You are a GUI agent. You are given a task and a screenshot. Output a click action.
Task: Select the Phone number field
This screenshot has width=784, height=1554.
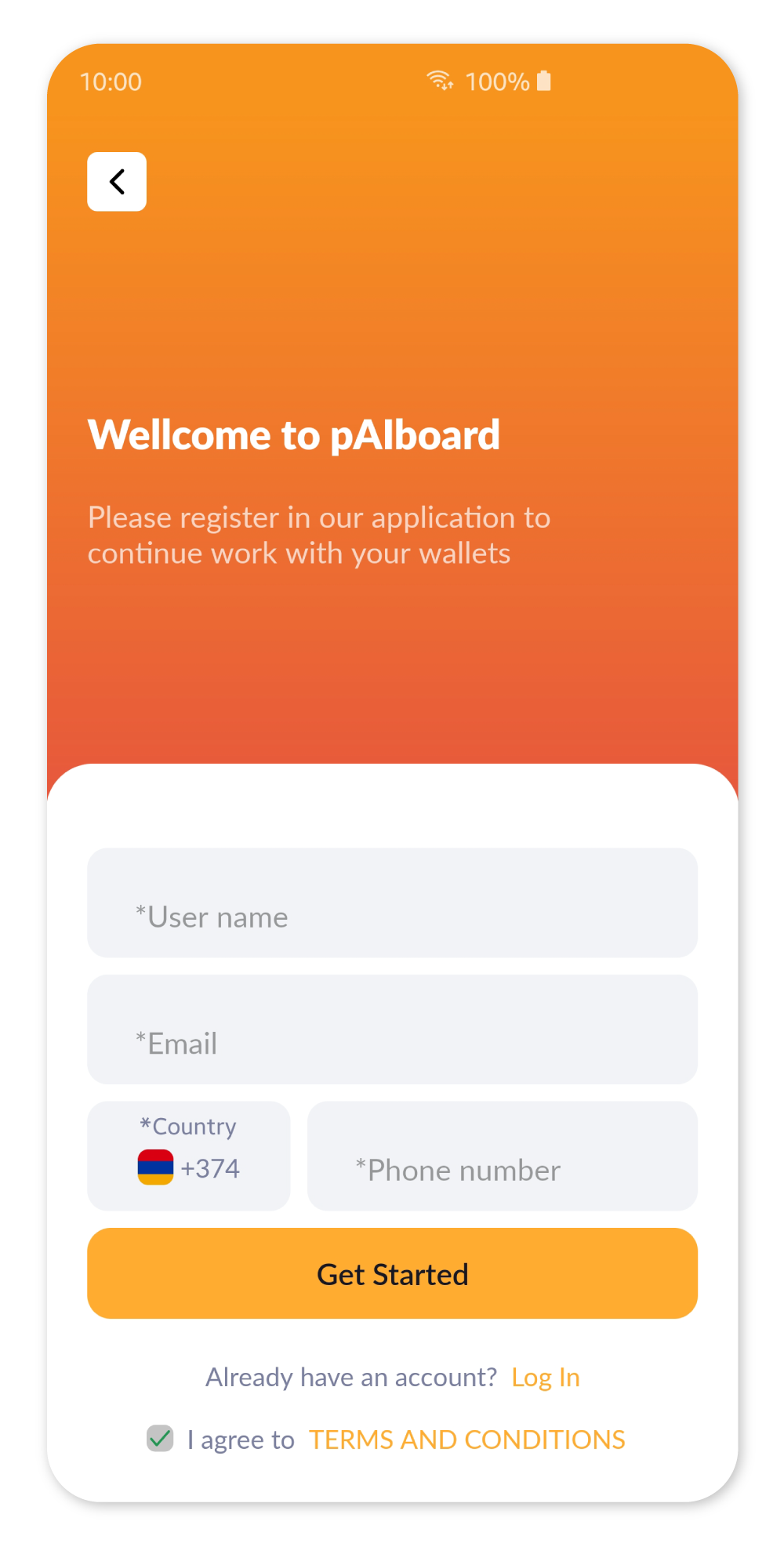pos(502,1156)
